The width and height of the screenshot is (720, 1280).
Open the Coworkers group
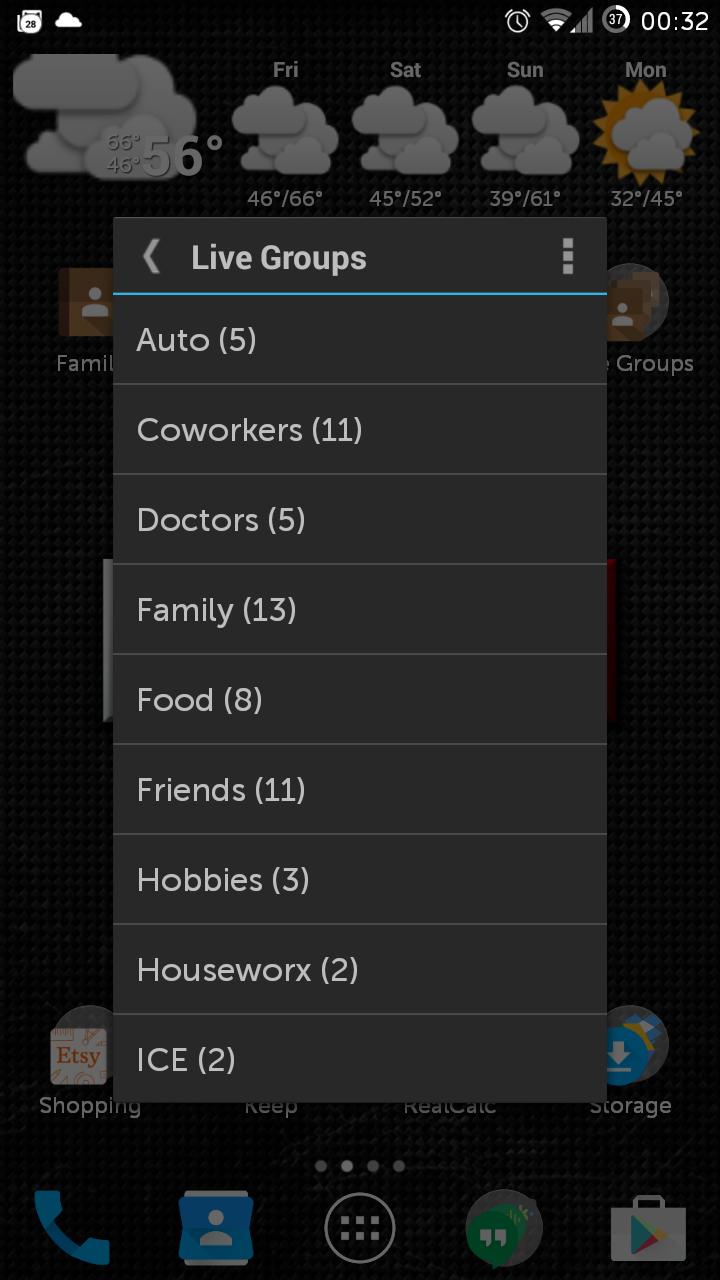(x=360, y=430)
